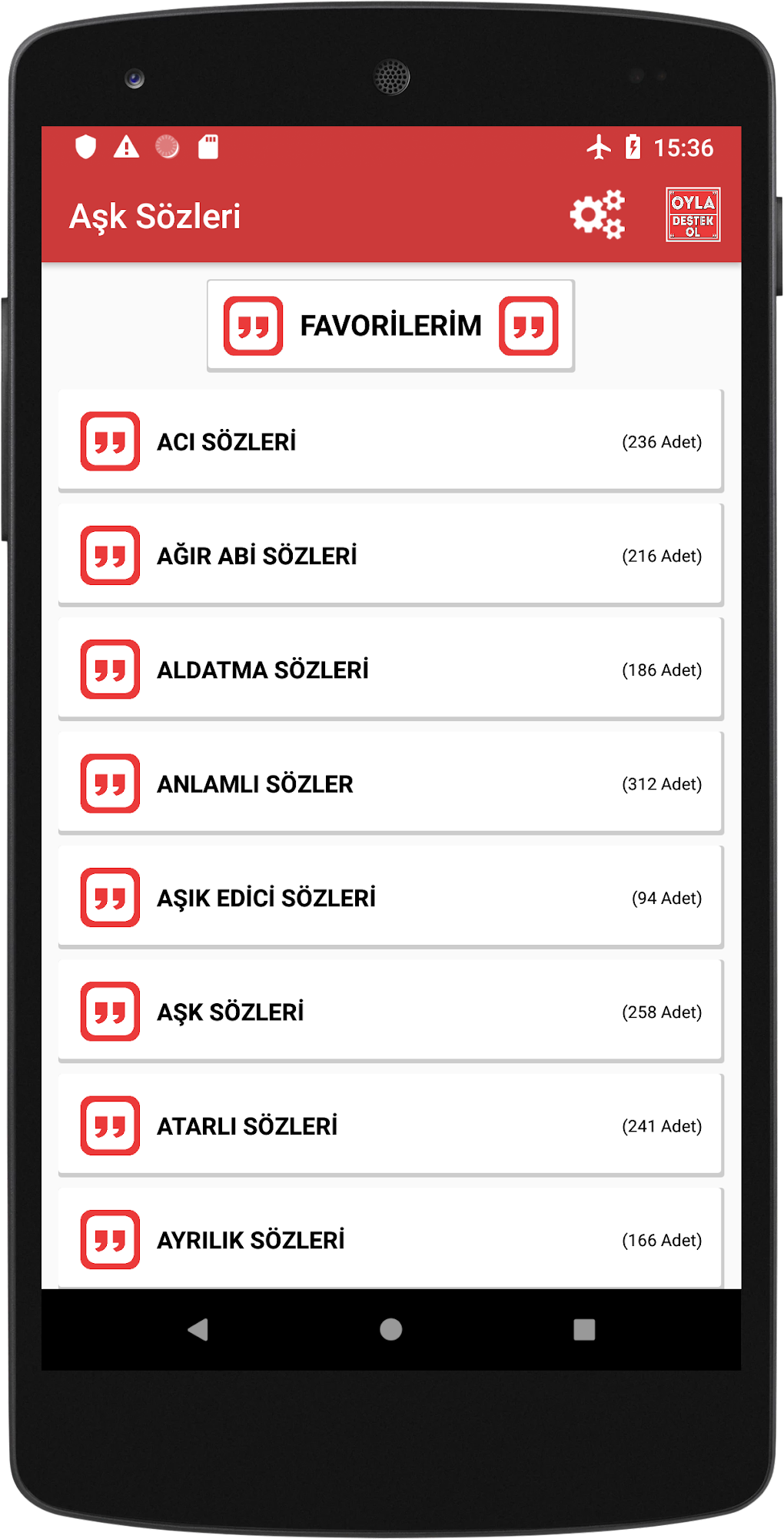The height and width of the screenshot is (1539, 784).
Task: Tap the SD card icon in status bar
Action: [x=208, y=145]
